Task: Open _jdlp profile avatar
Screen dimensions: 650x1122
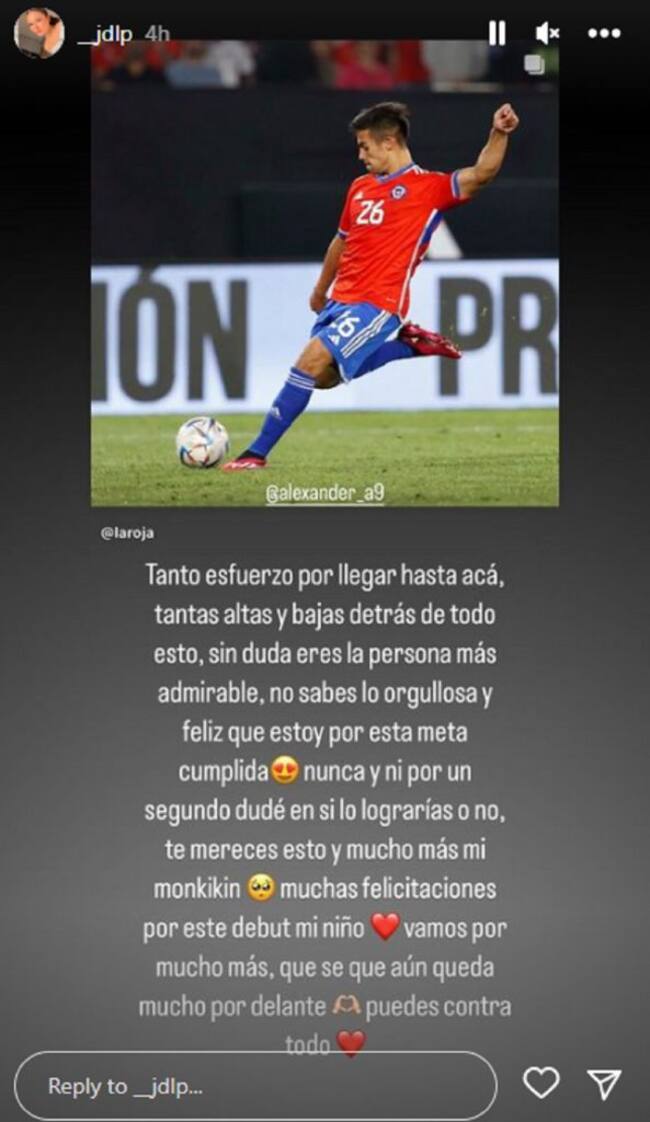Action: click(x=39, y=33)
